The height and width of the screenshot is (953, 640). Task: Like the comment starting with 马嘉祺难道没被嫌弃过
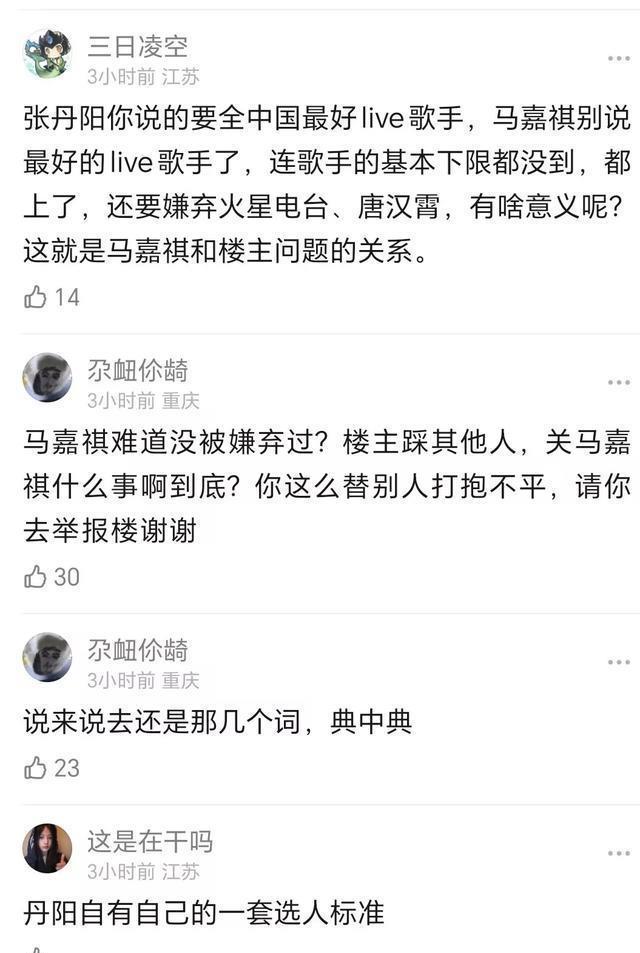tap(37, 577)
